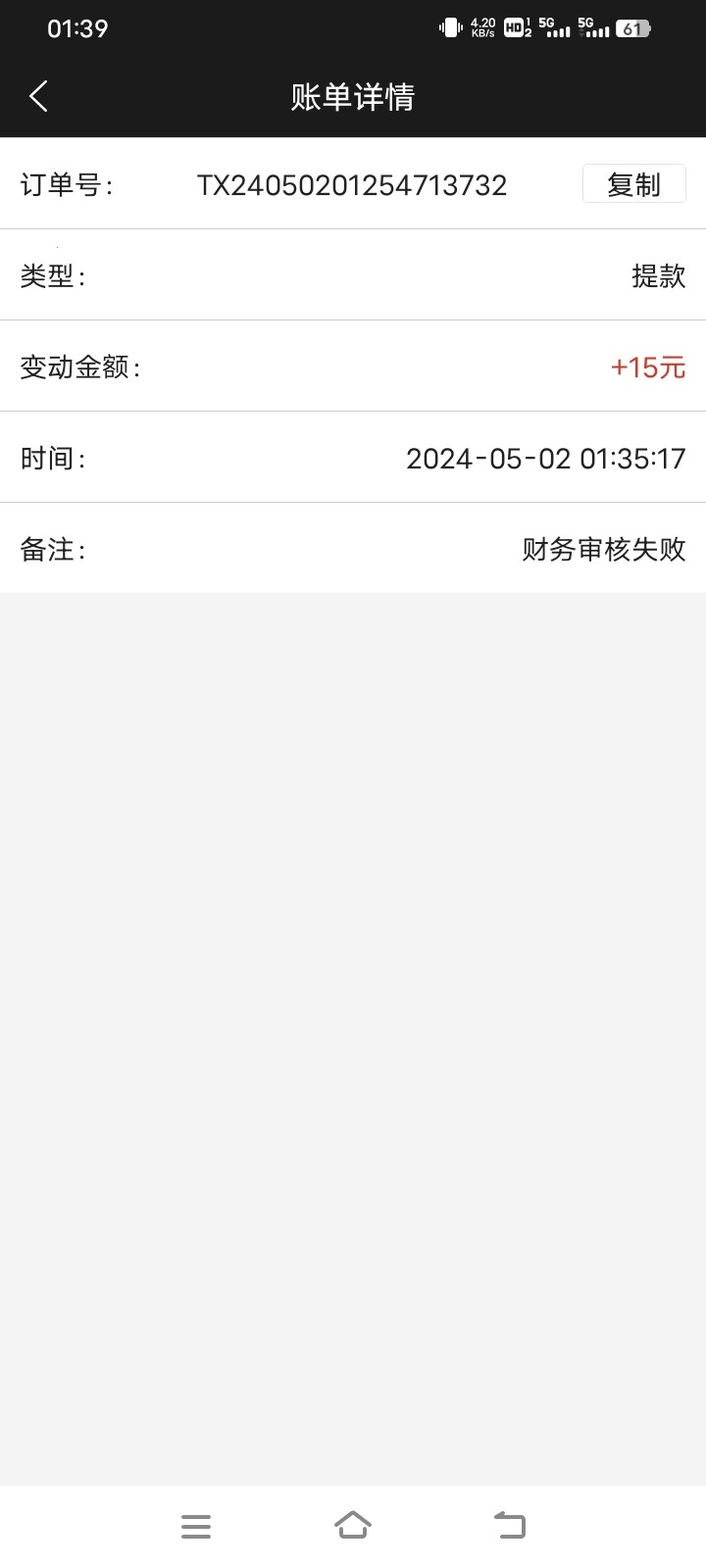Image resolution: width=706 pixels, height=1568 pixels.
Task: Tap the +15元 amount in red
Action: 648,367
